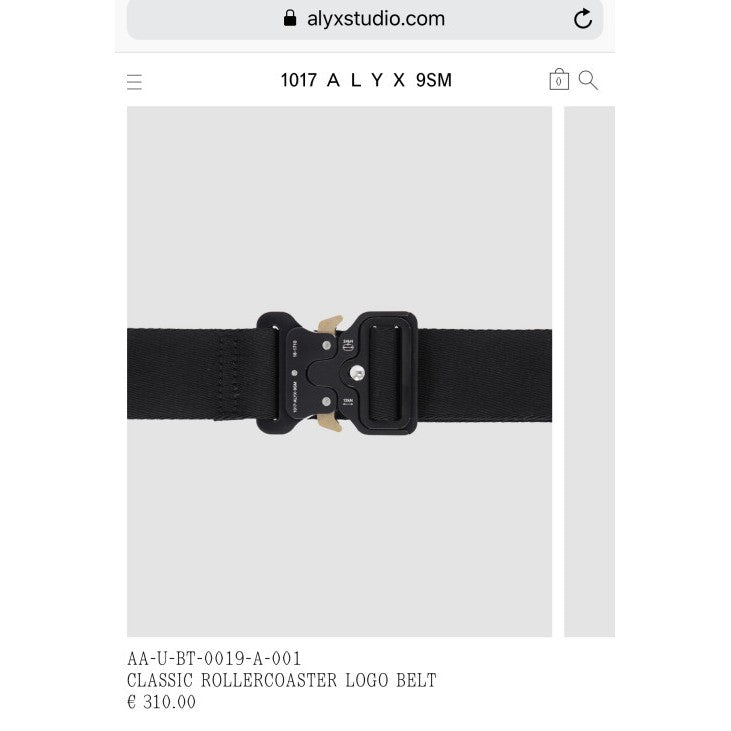Image resolution: width=731 pixels, height=731 pixels.
Task: Open the shopping bag
Action: tap(558, 81)
